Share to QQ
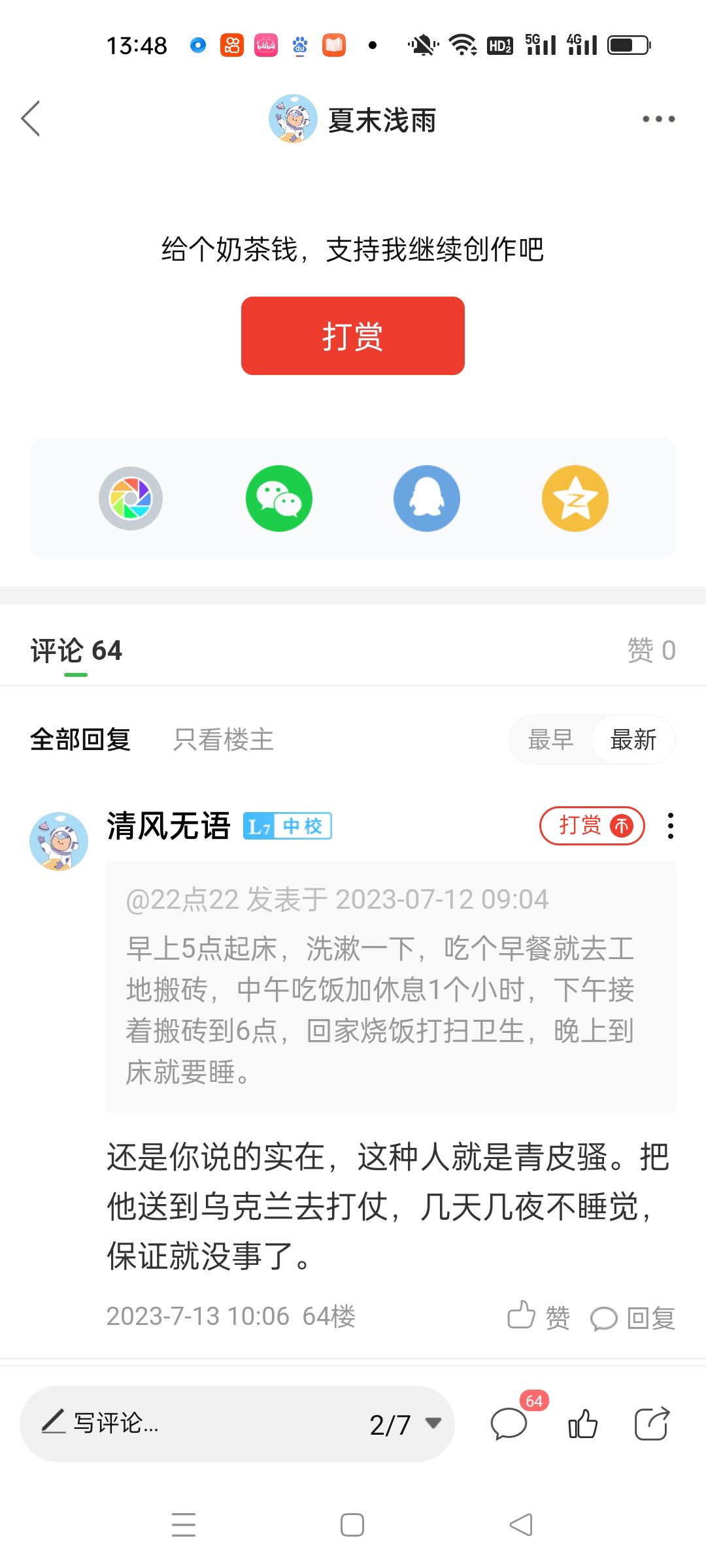706x1568 pixels. pyautogui.click(x=427, y=498)
